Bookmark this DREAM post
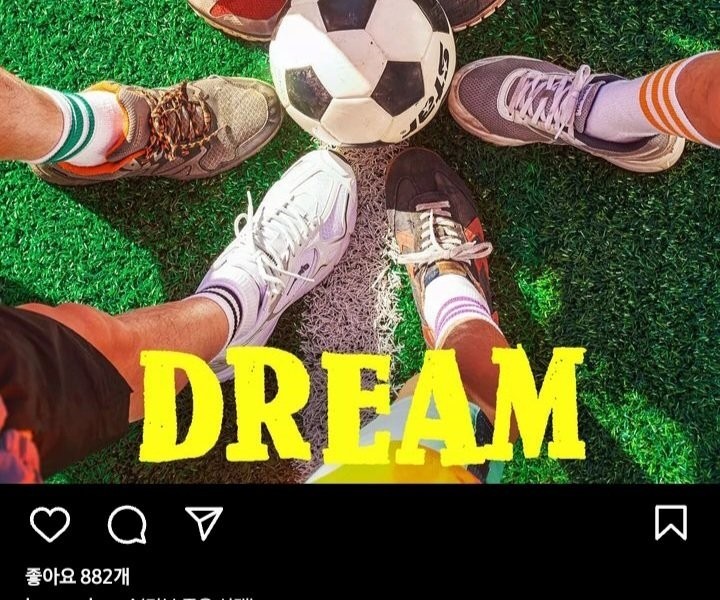The height and width of the screenshot is (600, 720). (670, 523)
